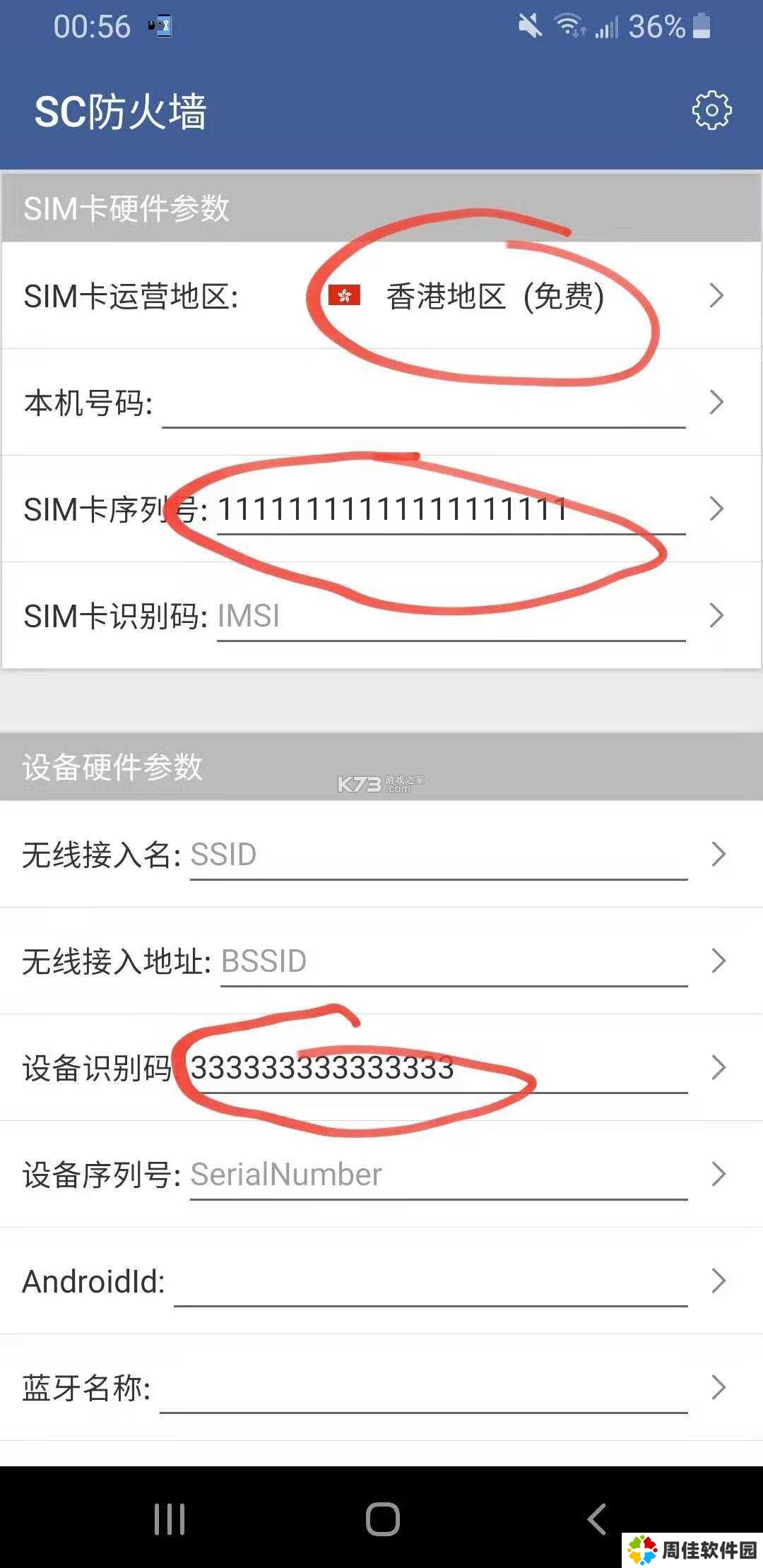
Task: Tap the AndroidId input field
Action: pos(431,1282)
